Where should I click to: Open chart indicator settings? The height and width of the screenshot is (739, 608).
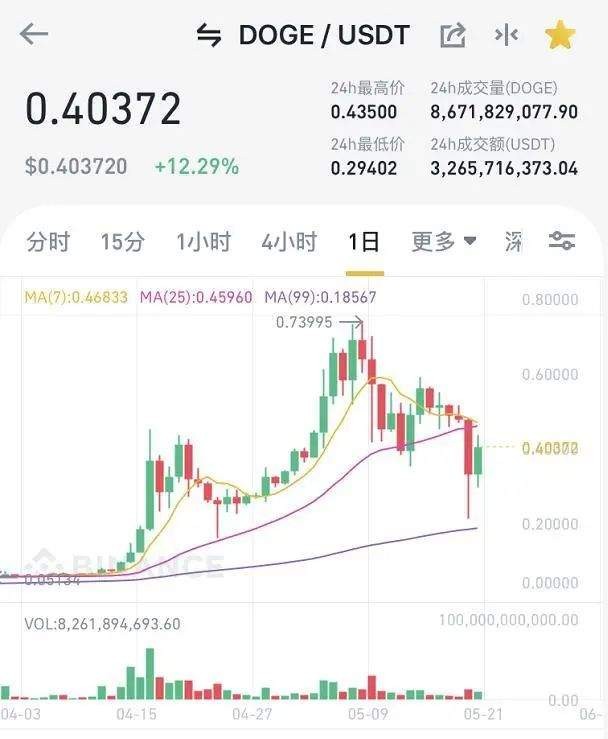[562, 241]
